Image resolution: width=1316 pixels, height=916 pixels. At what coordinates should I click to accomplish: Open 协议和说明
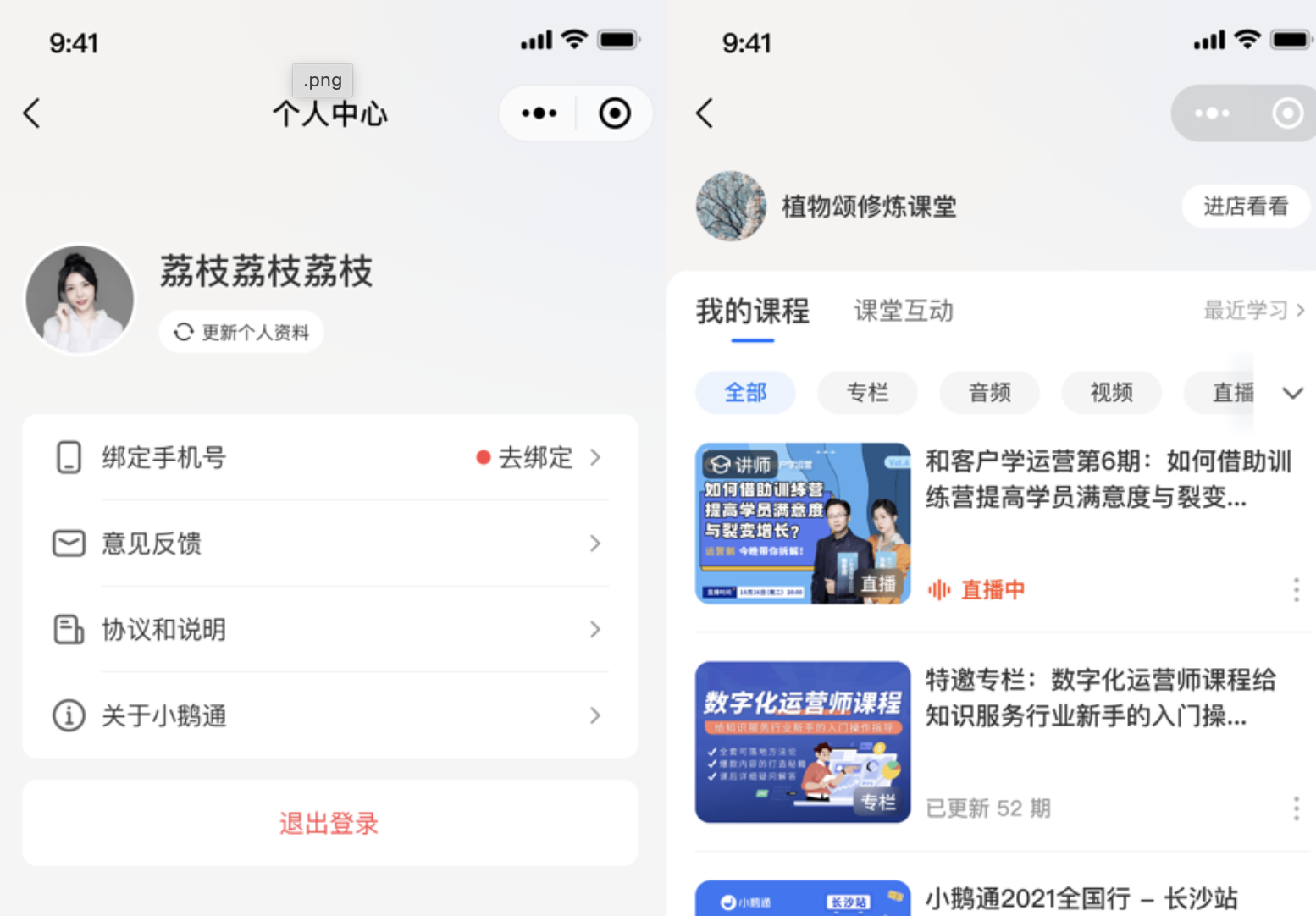(329, 630)
